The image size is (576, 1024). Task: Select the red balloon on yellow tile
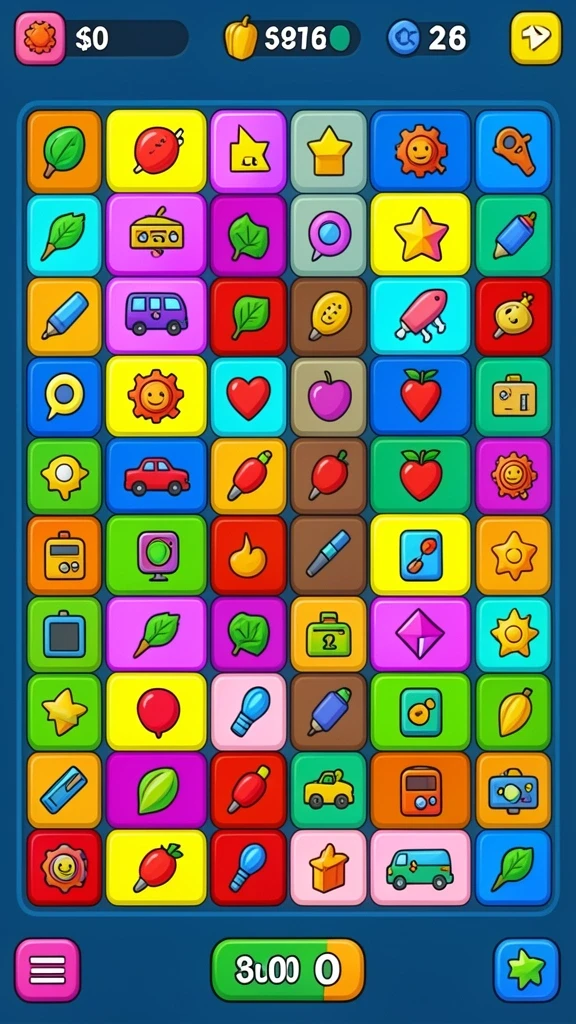[x=156, y=712]
